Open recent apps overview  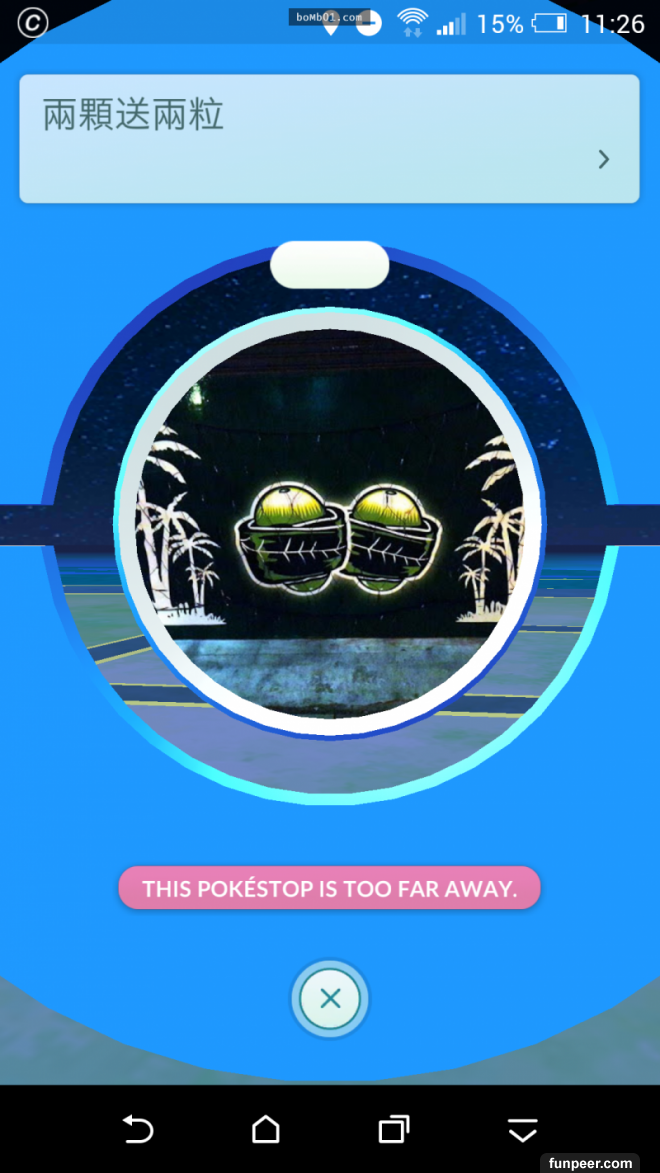click(x=394, y=1129)
